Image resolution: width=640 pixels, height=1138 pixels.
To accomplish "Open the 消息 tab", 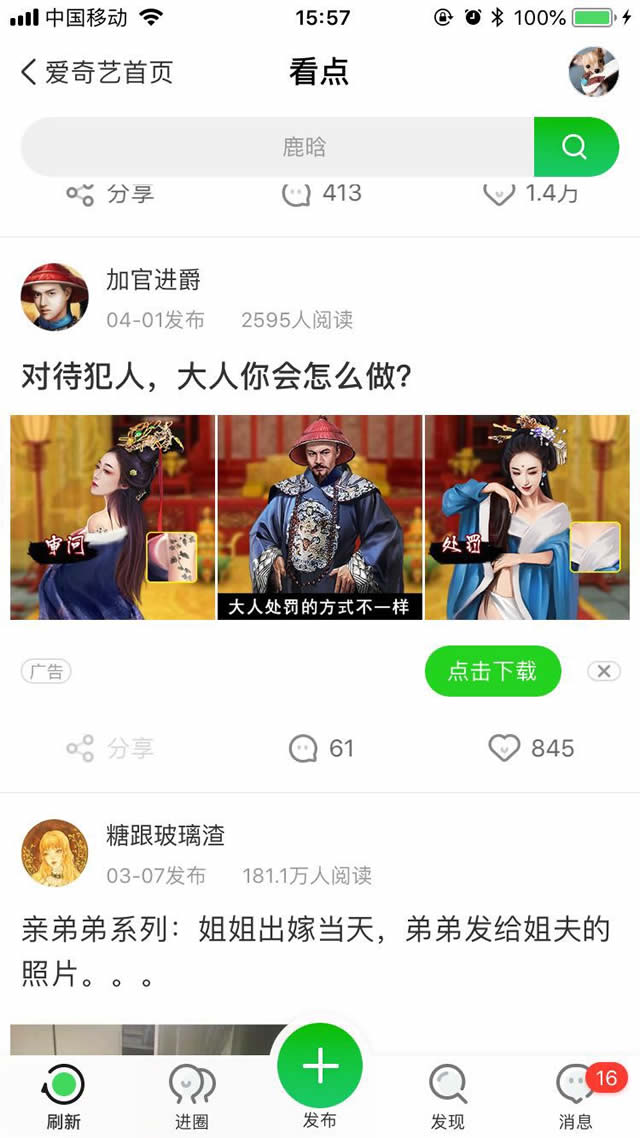I will click(x=576, y=1095).
